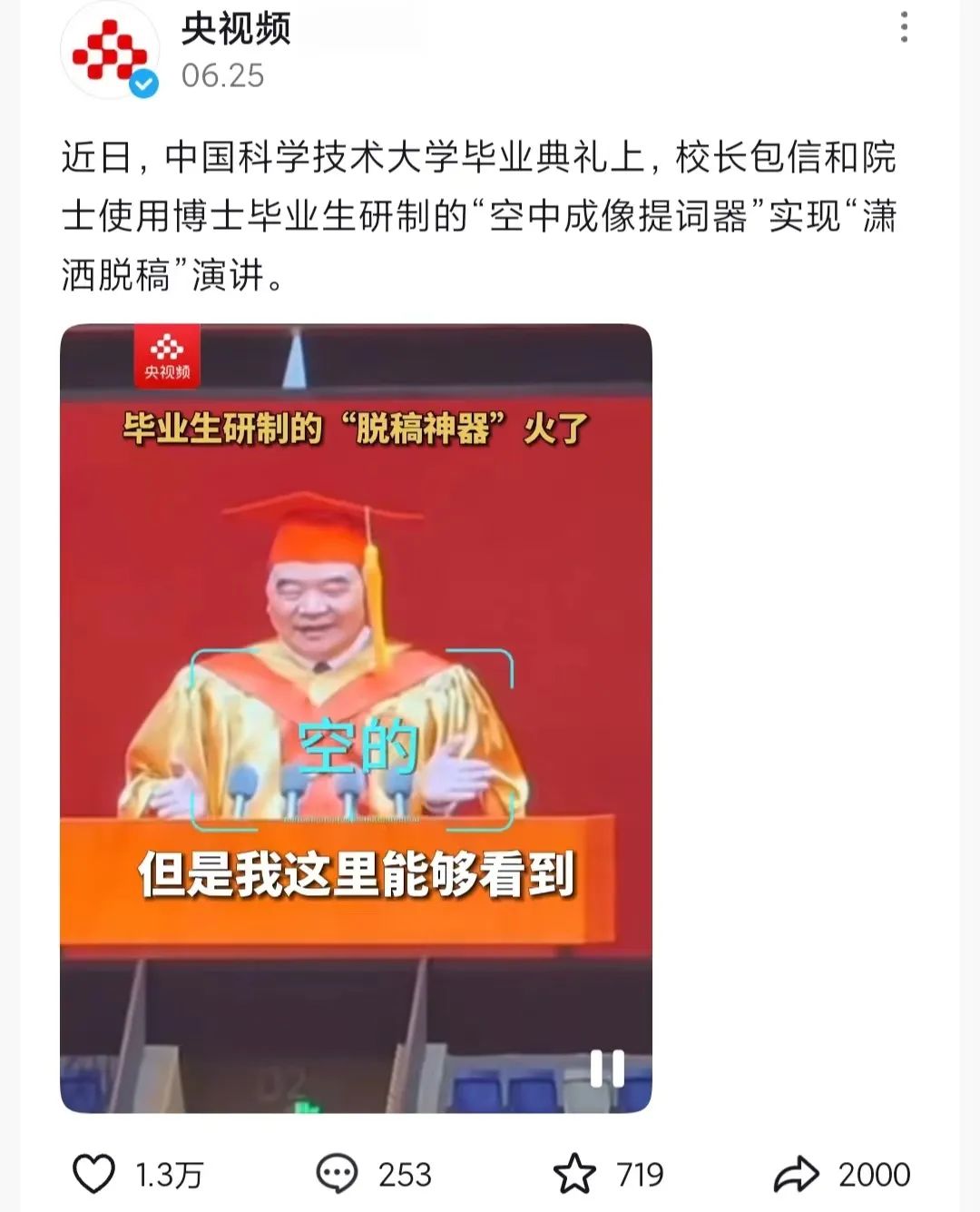Open 央视频 account name link
The image size is (980, 1212).
(x=236, y=29)
